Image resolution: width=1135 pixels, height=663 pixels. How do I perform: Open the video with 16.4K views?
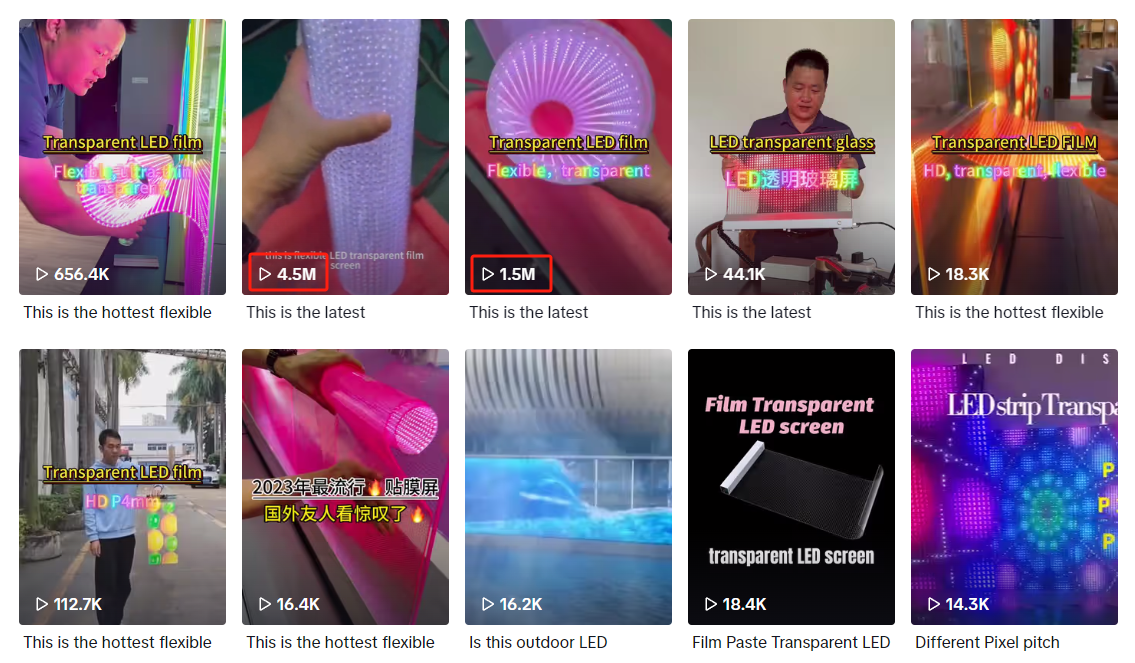point(345,487)
